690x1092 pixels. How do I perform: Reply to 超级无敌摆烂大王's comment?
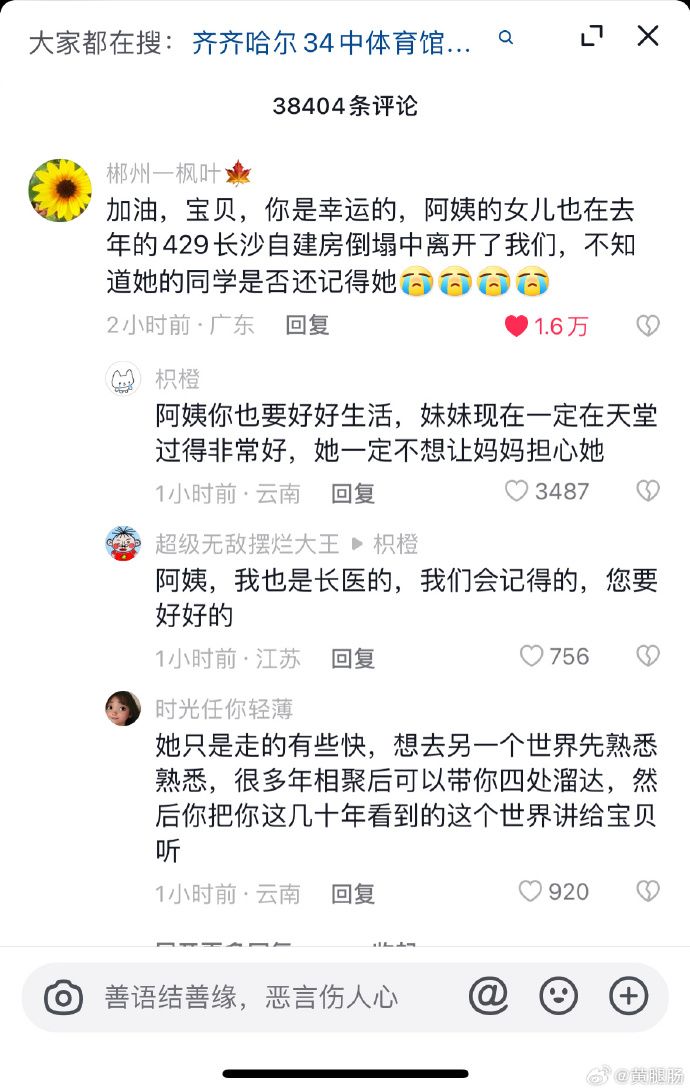point(353,658)
